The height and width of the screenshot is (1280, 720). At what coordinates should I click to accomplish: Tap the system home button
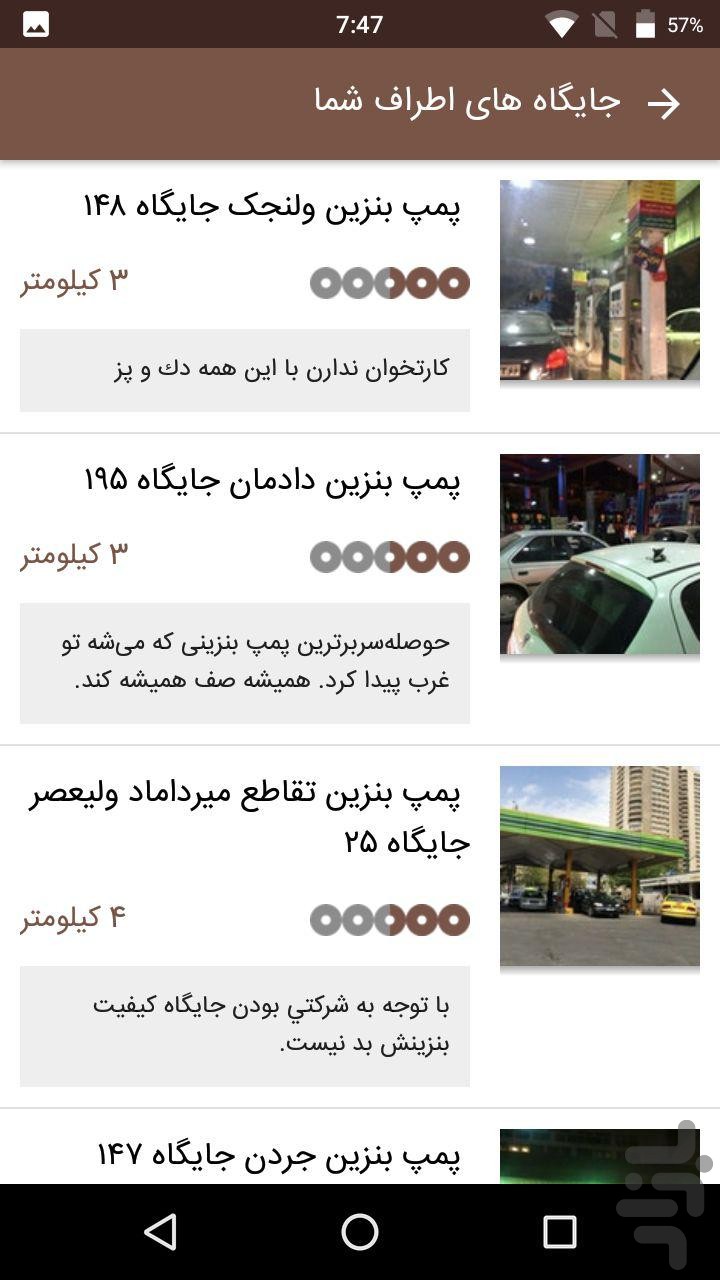click(x=360, y=1232)
